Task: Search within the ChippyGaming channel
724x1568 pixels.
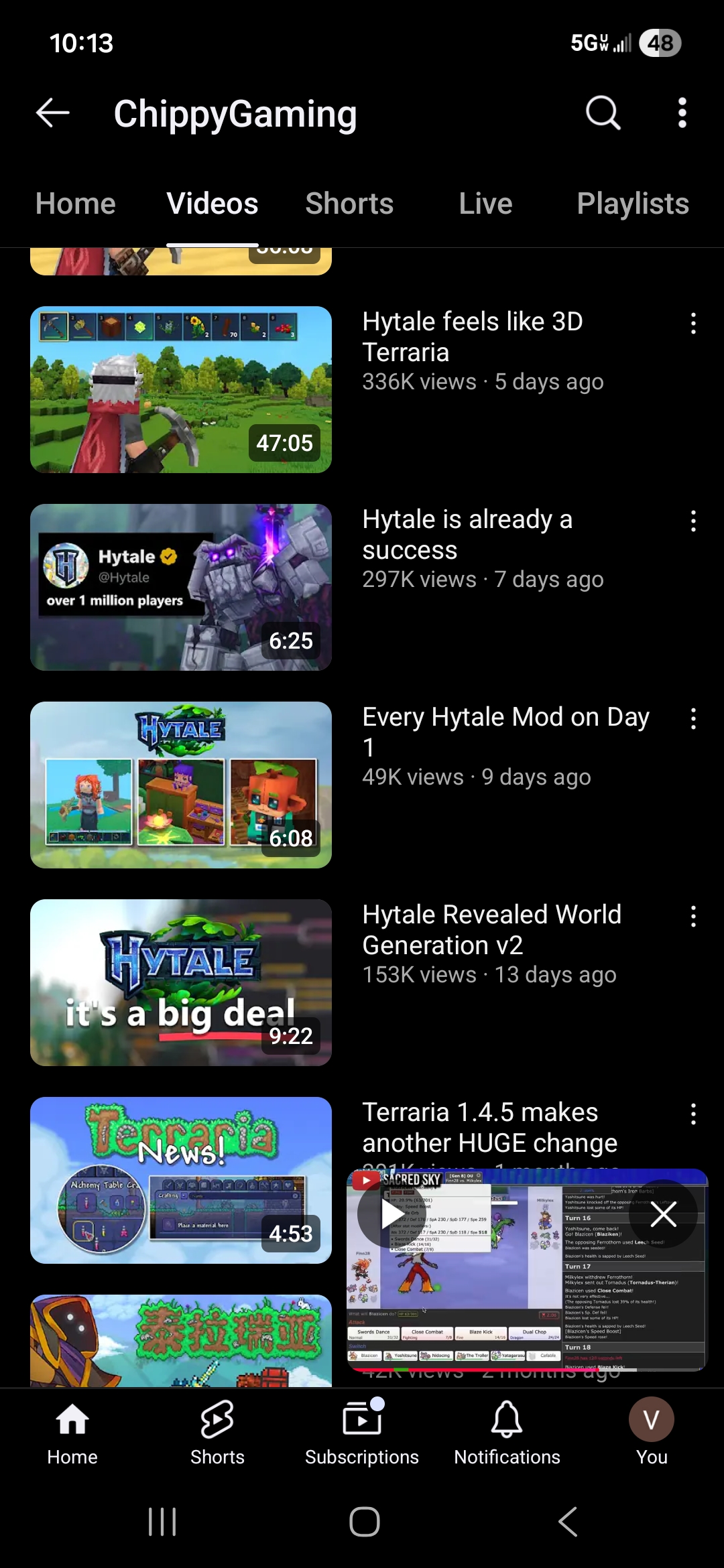Action: [x=603, y=113]
